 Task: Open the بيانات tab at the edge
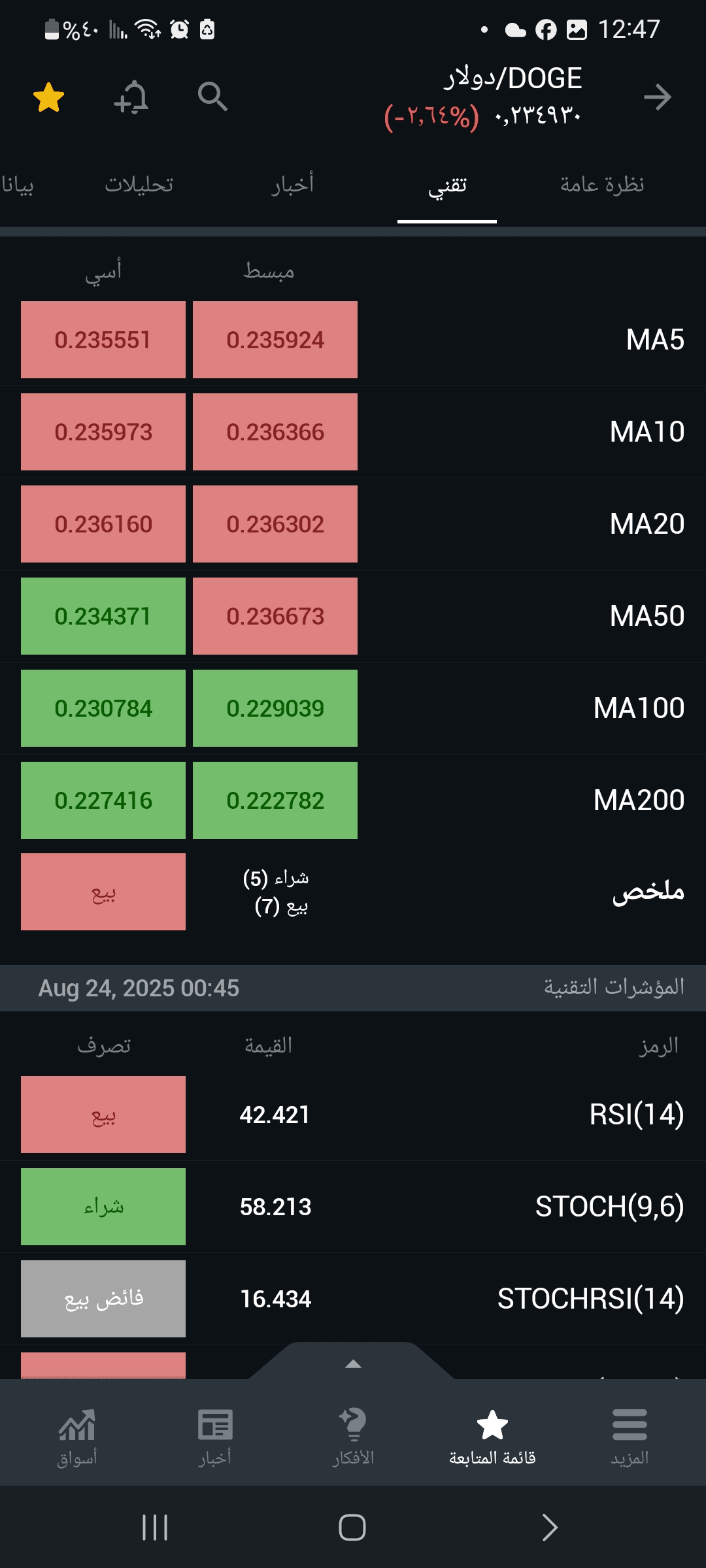[18, 186]
